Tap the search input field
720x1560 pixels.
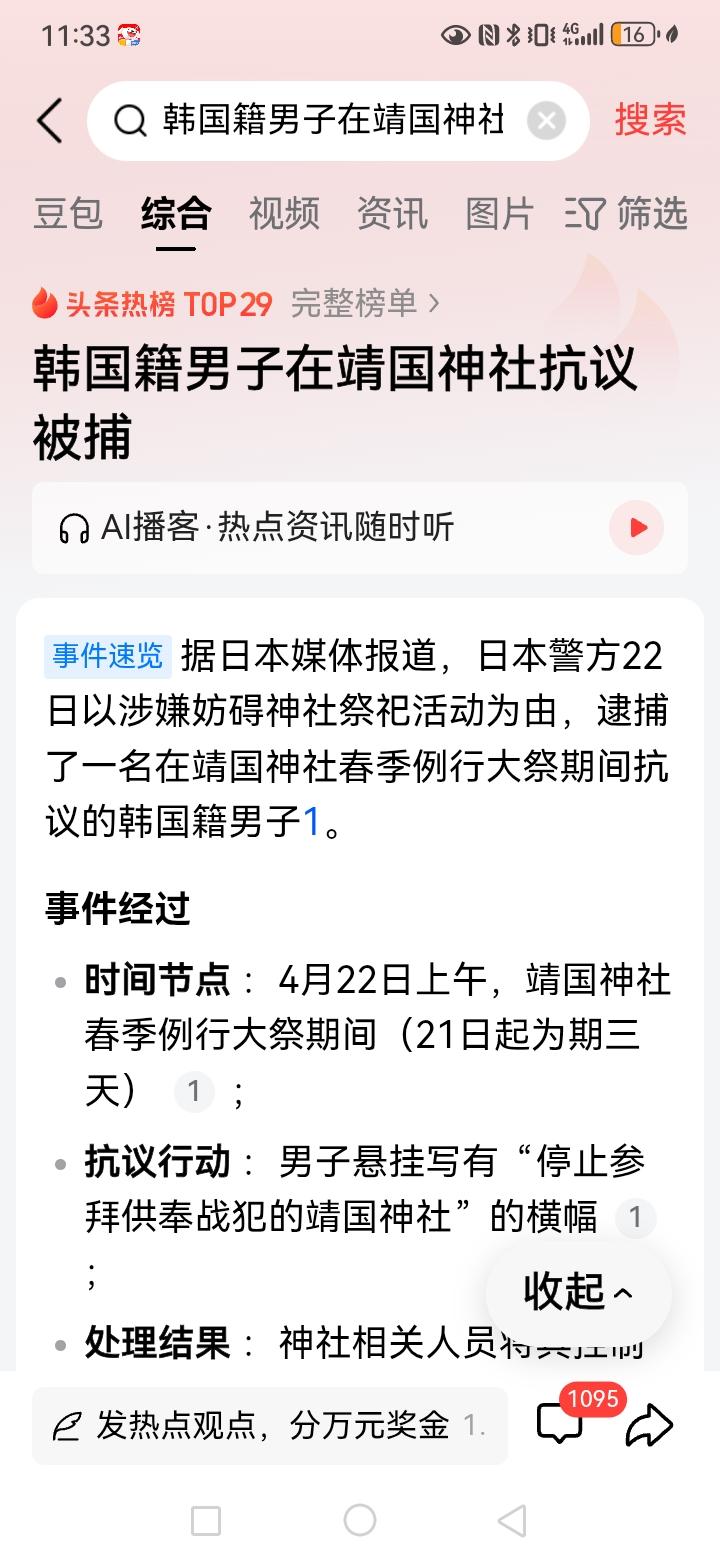[x=330, y=119]
